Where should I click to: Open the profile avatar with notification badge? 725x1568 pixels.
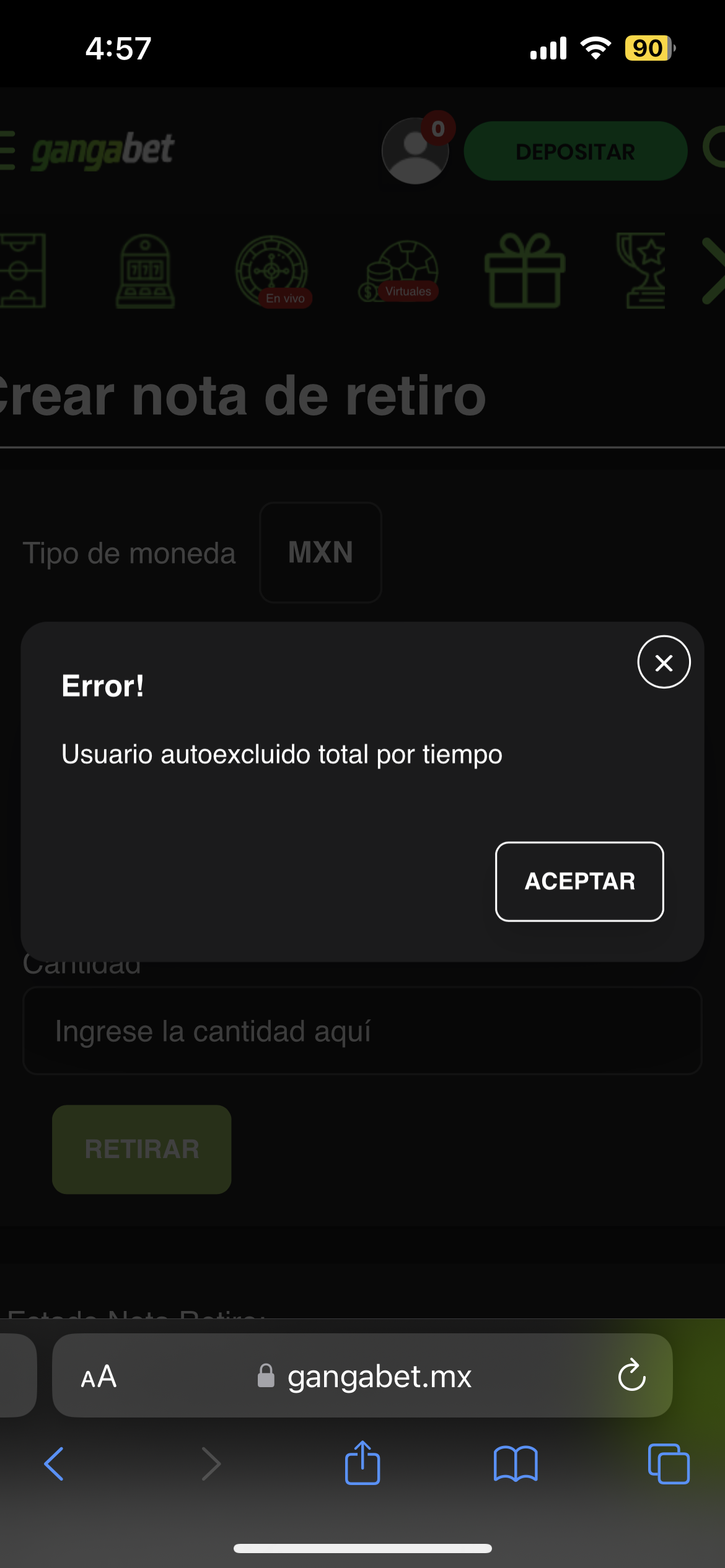pos(415,150)
